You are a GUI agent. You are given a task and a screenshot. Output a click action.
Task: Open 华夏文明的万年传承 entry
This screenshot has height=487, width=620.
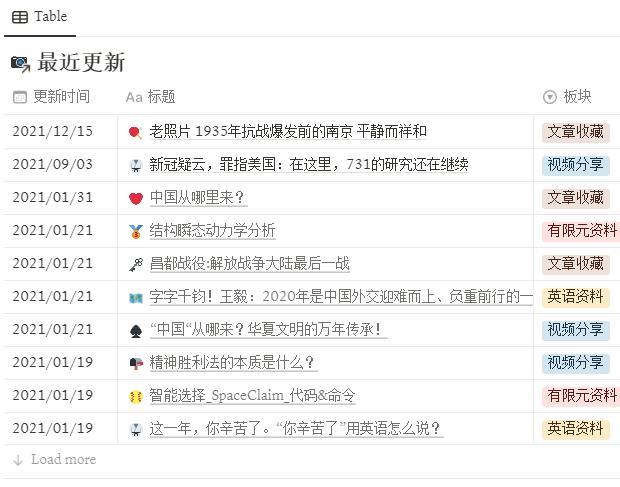[268, 330]
